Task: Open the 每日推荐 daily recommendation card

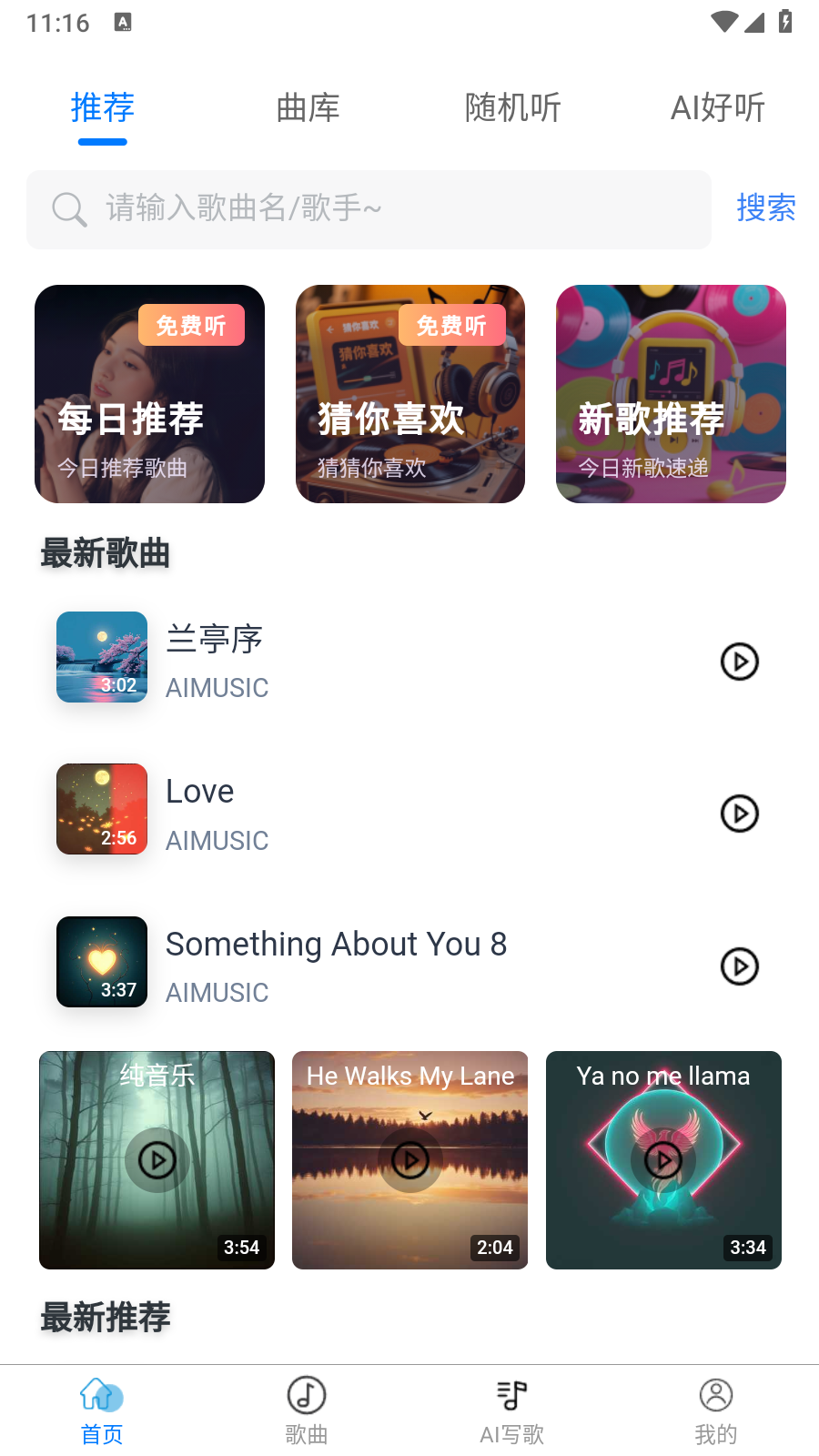Action: click(149, 394)
